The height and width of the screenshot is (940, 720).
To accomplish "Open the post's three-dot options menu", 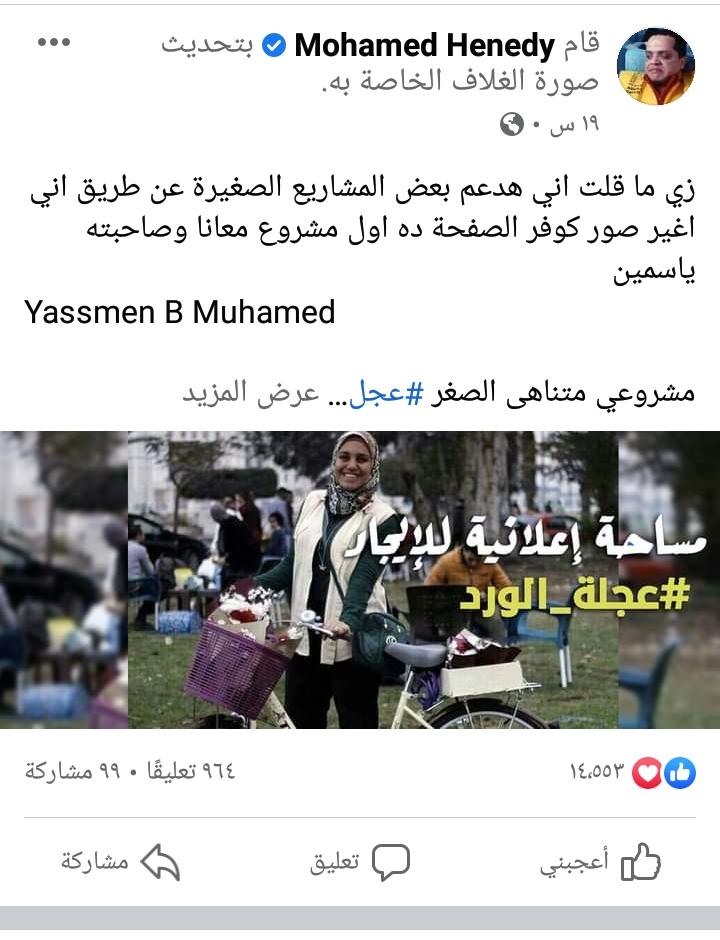I will click(54, 43).
